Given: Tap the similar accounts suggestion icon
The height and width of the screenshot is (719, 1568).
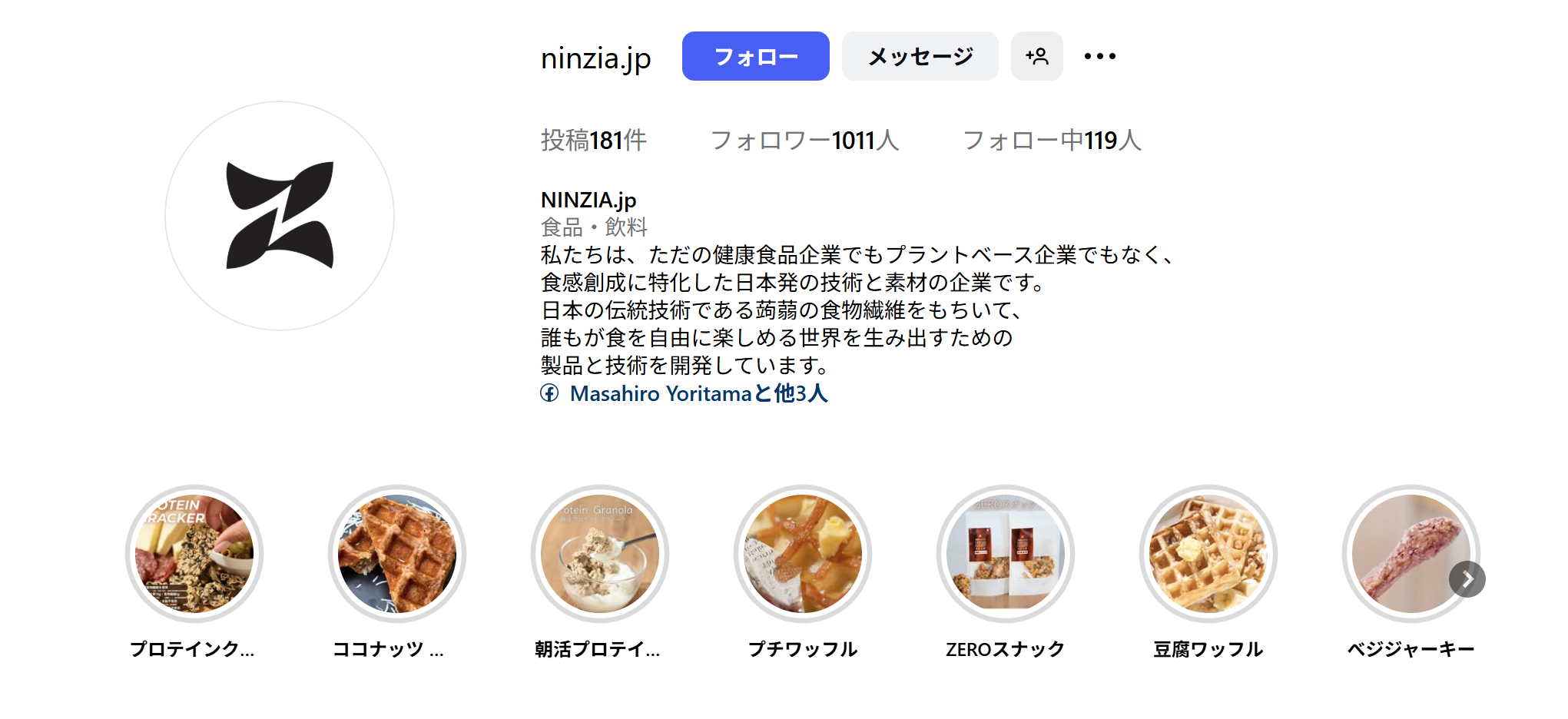Looking at the screenshot, I should (x=1036, y=56).
